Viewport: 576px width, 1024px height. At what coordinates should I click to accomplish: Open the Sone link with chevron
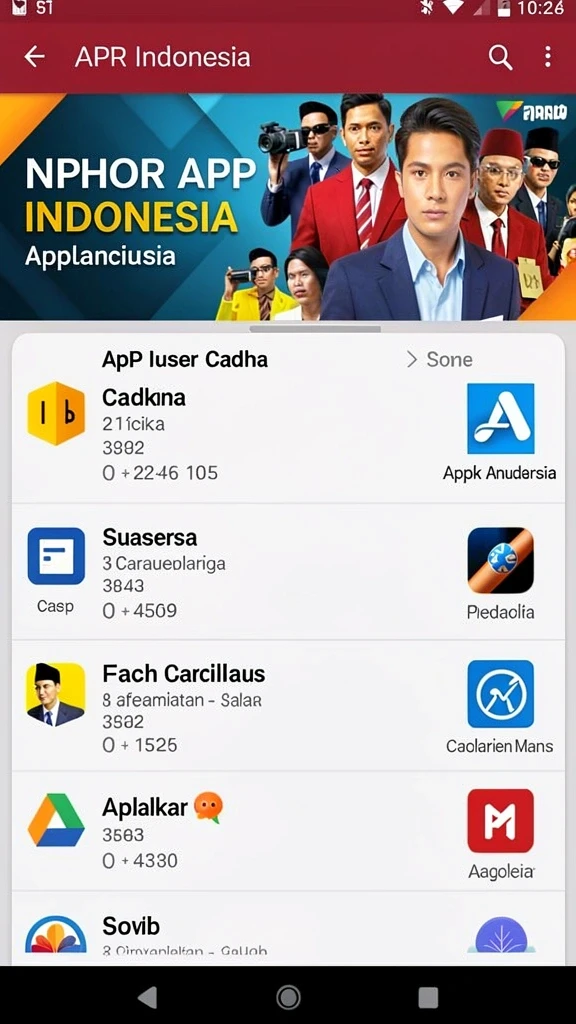tap(440, 359)
